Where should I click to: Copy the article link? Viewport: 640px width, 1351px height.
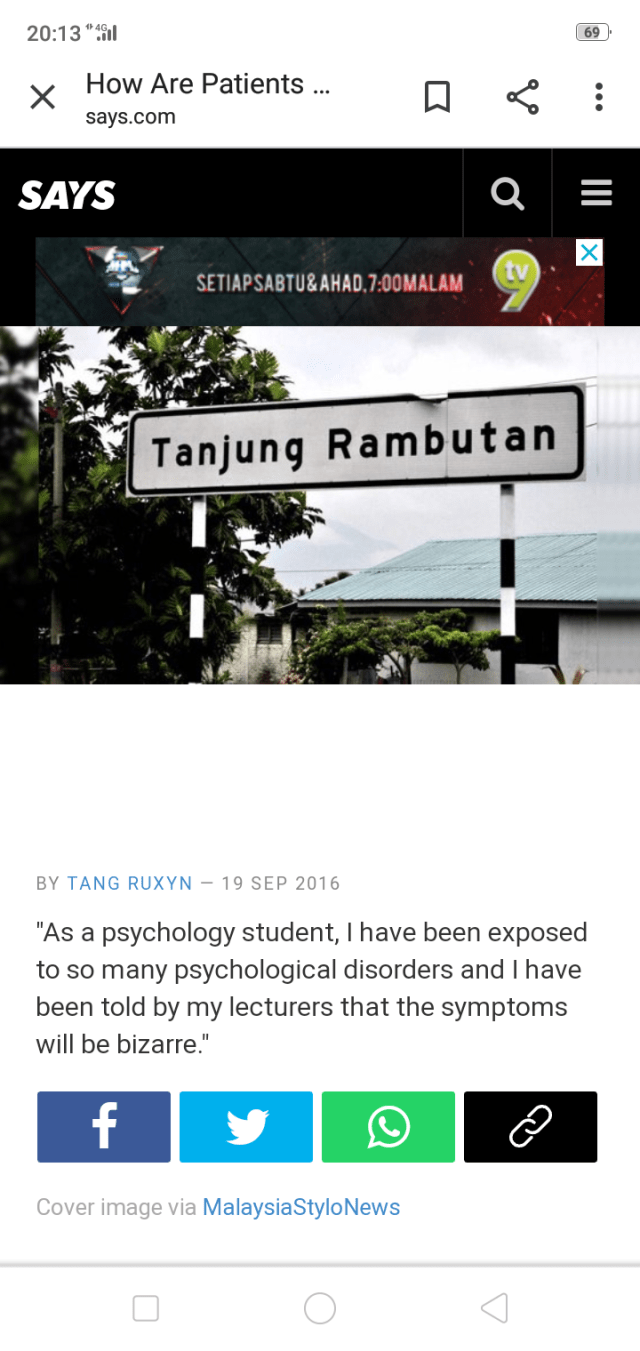point(530,1127)
